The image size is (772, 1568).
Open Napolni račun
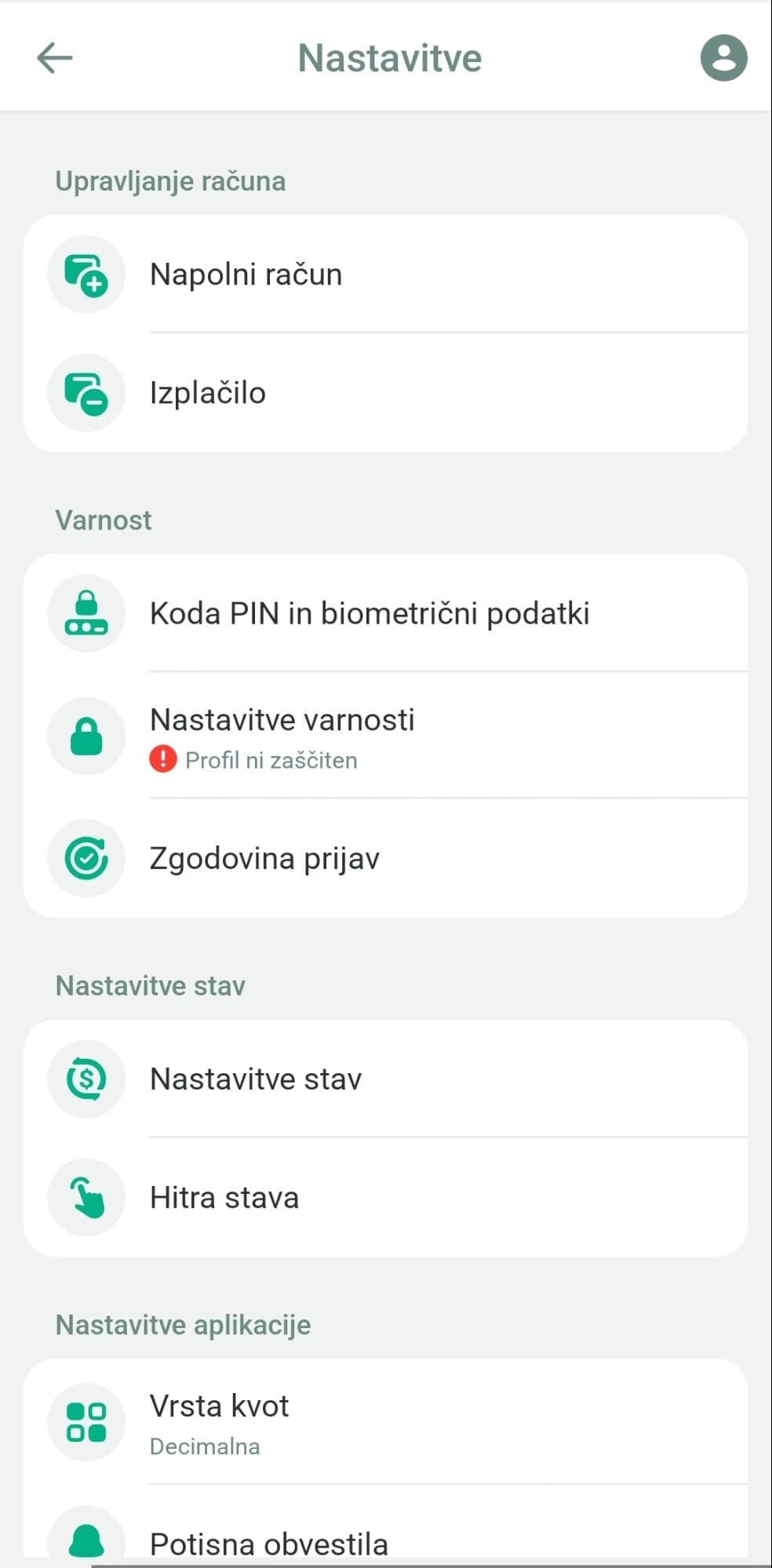point(246,274)
